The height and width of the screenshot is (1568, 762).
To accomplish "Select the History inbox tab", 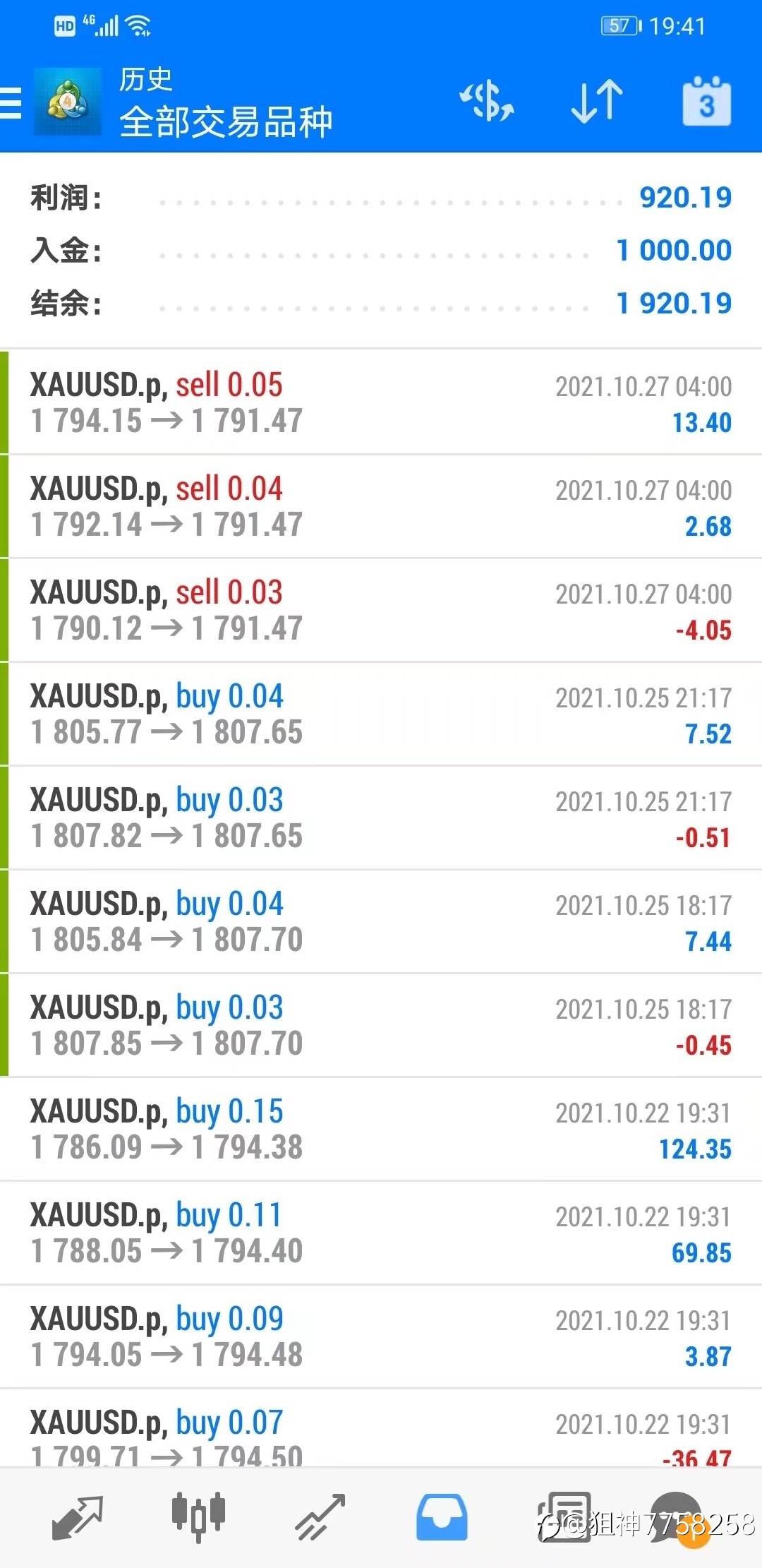I will click(442, 1516).
